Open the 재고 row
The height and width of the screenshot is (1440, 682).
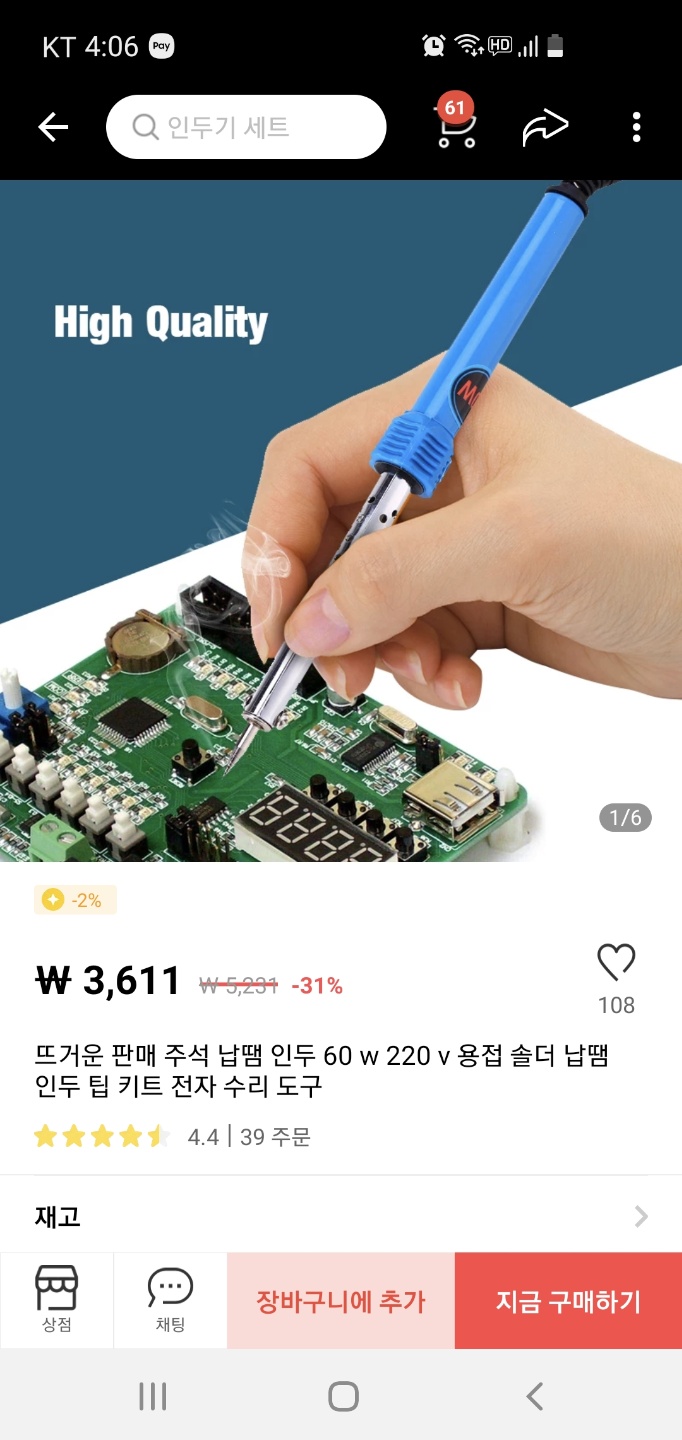pyautogui.click(x=340, y=1216)
